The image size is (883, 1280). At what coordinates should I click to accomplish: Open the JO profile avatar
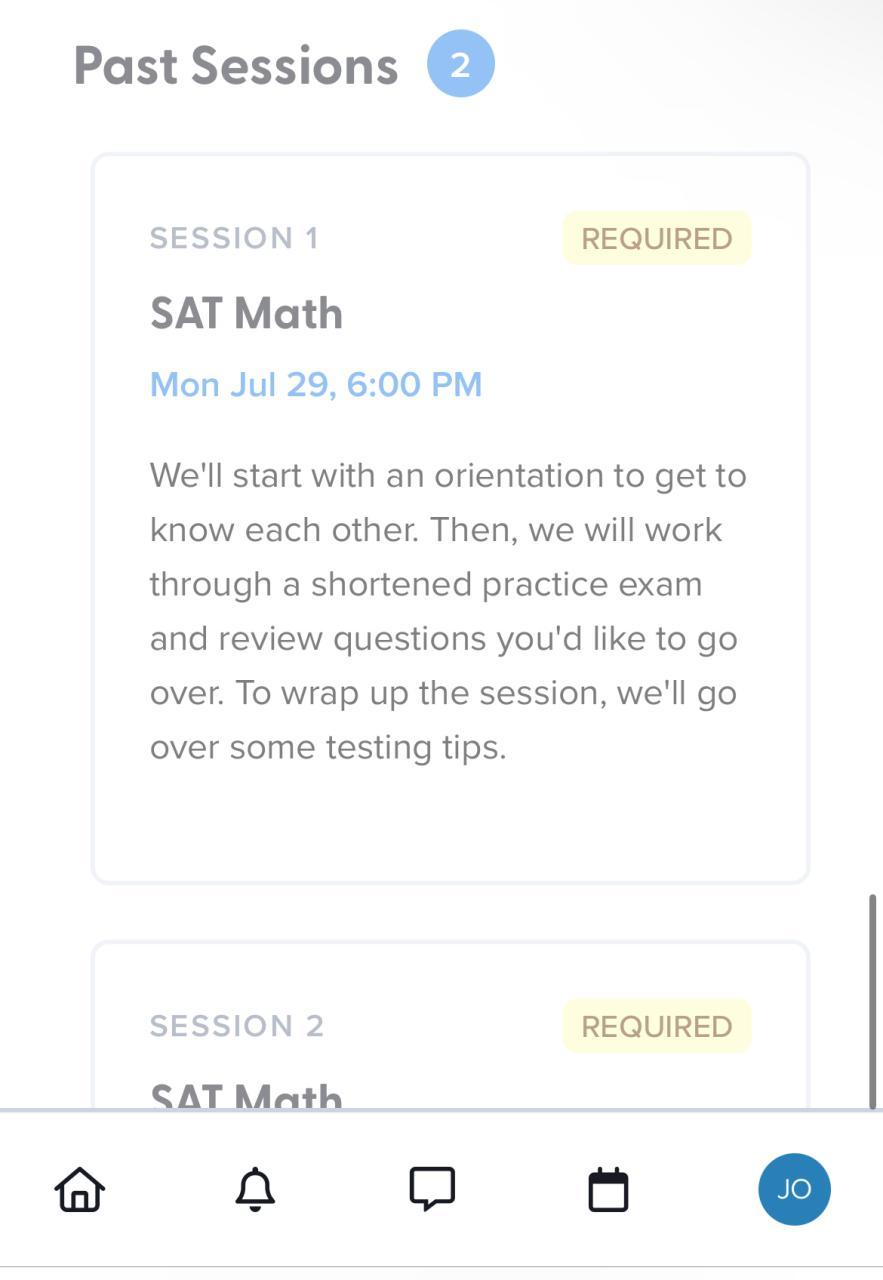(x=794, y=1189)
